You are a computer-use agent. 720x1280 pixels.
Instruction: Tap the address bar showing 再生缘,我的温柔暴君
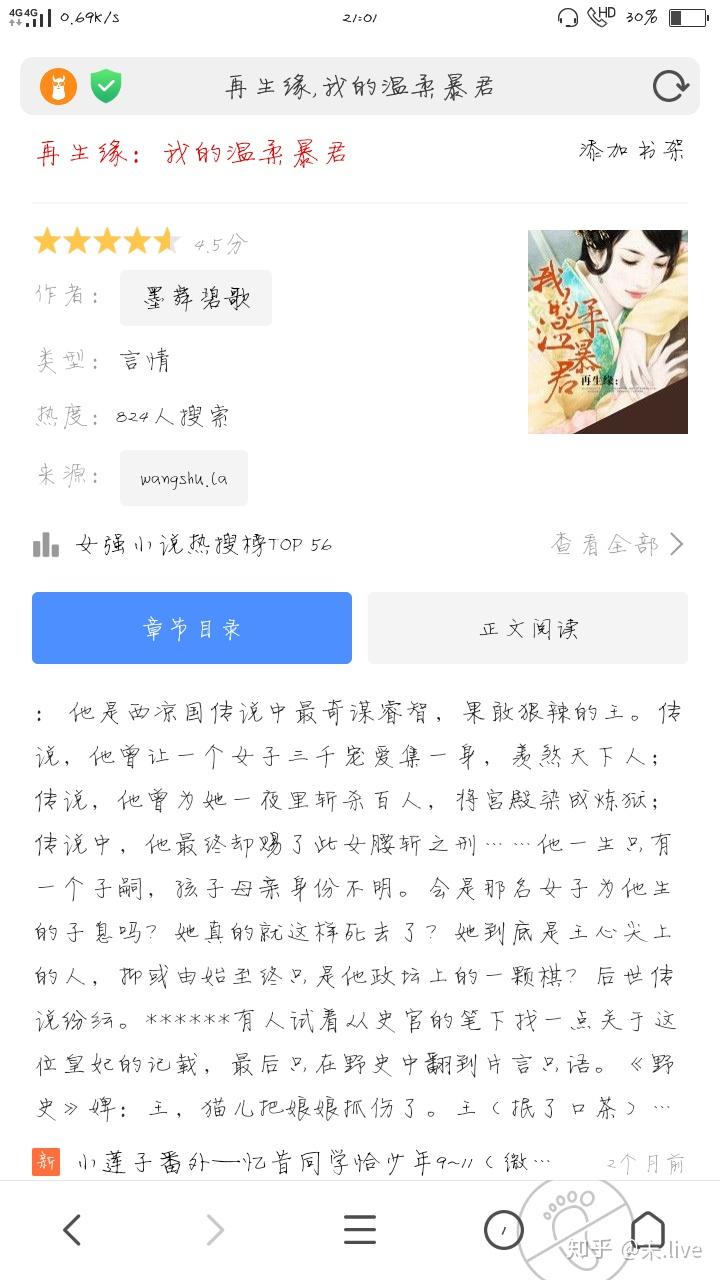[x=360, y=87]
